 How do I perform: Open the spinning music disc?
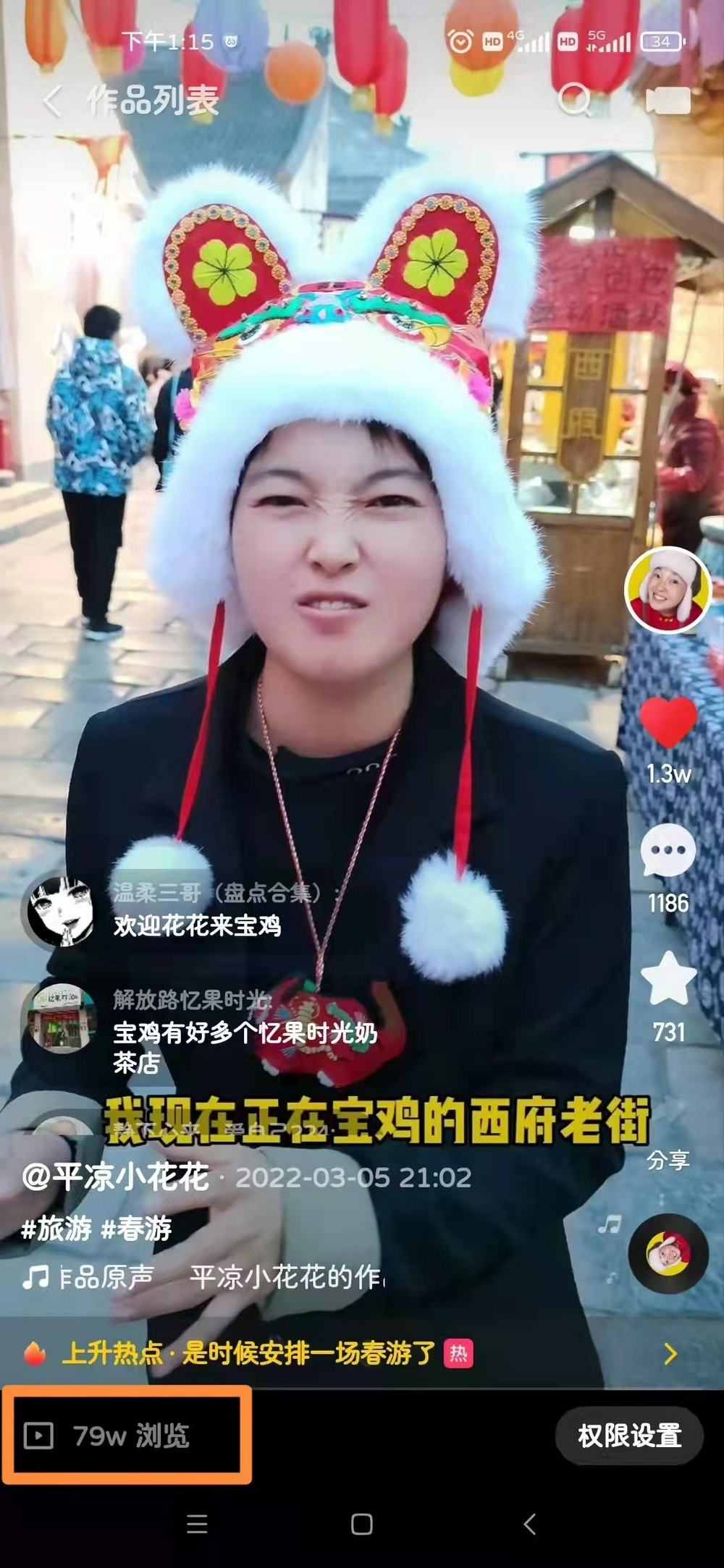click(668, 1254)
